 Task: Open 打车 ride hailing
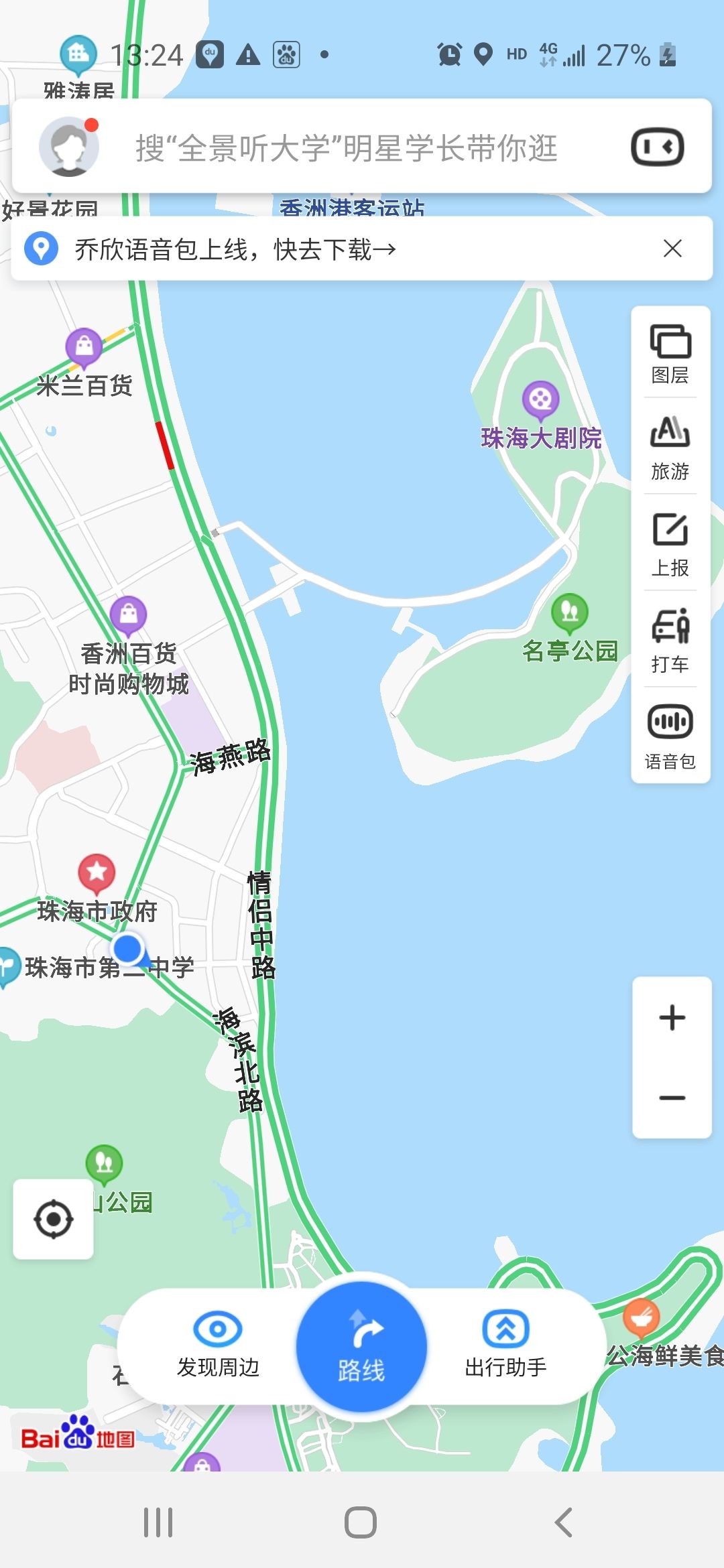tap(670, 641)
